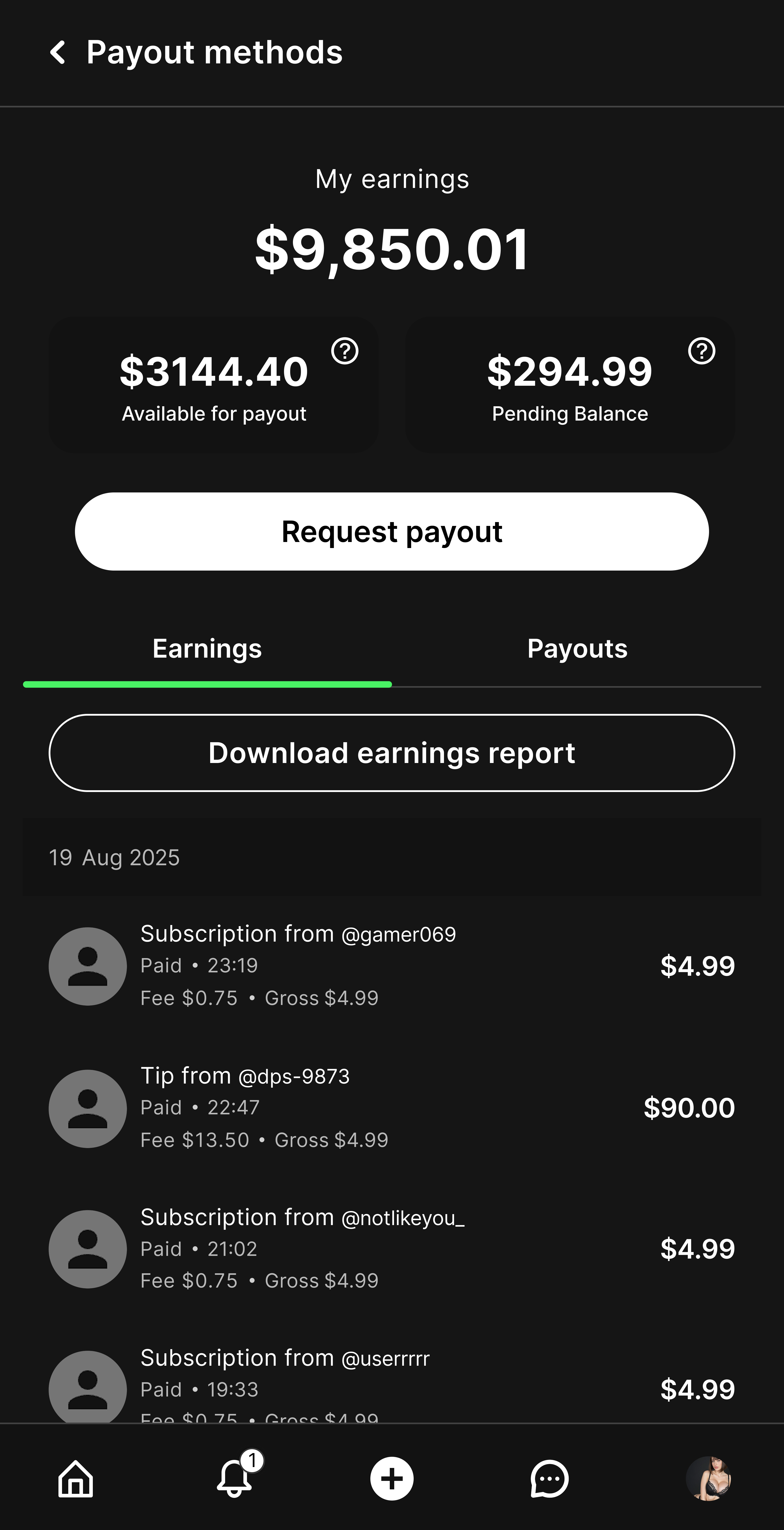Image resolution: width=784 pixels, height=1530 pixels.
Task: Open the notifications bell
Action: (x=234, y=1479)
